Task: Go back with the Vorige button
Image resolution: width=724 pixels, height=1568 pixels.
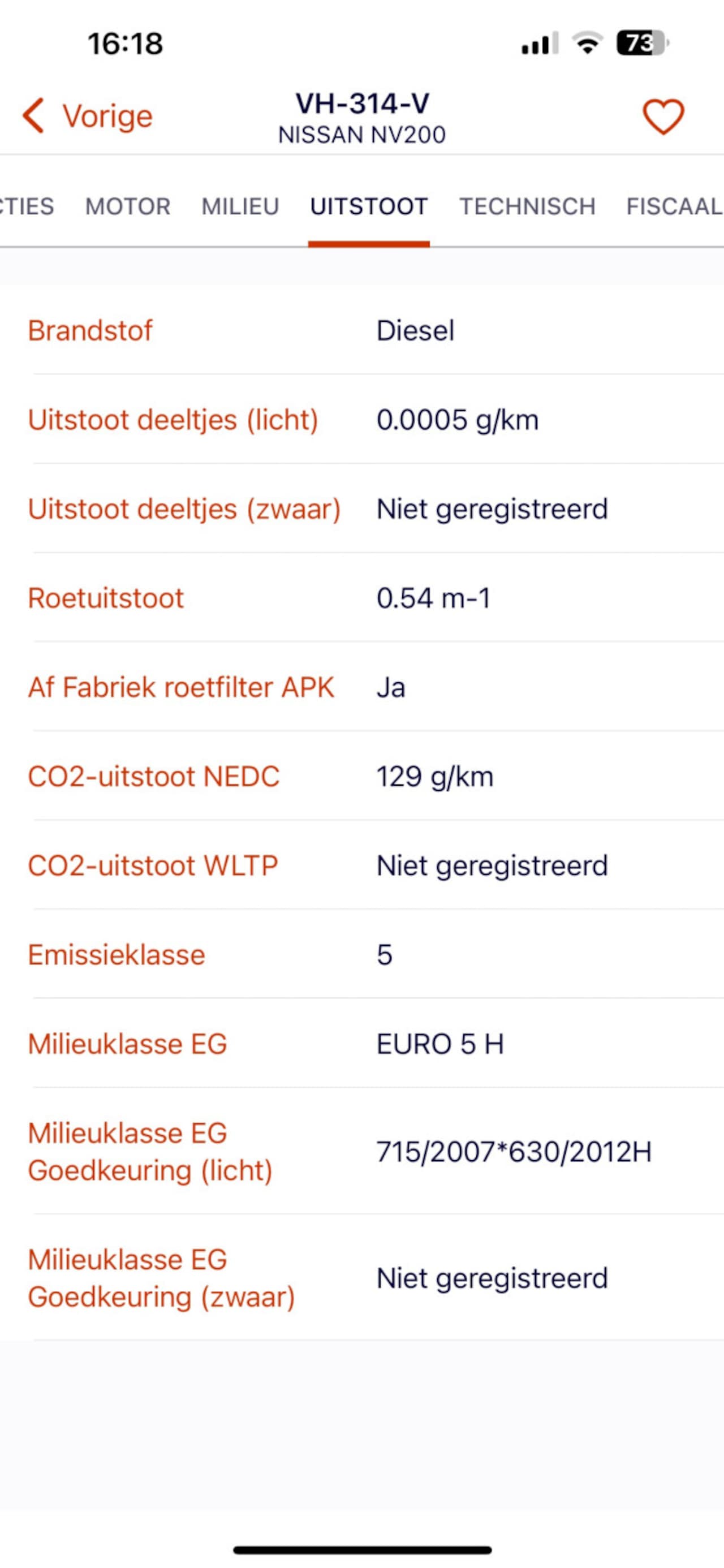Action: (x=88, y=115)
